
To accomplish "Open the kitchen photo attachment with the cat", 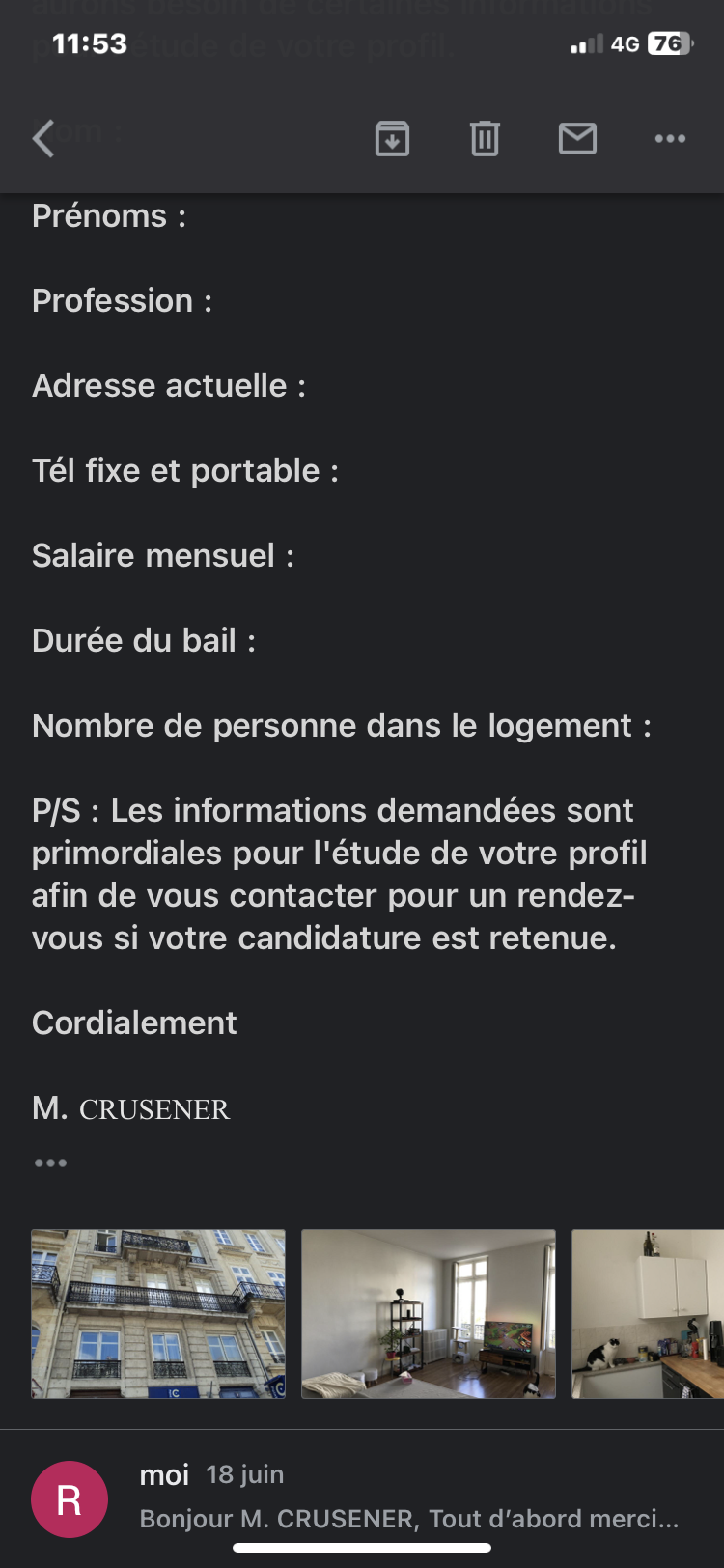I will (648, 1314).
